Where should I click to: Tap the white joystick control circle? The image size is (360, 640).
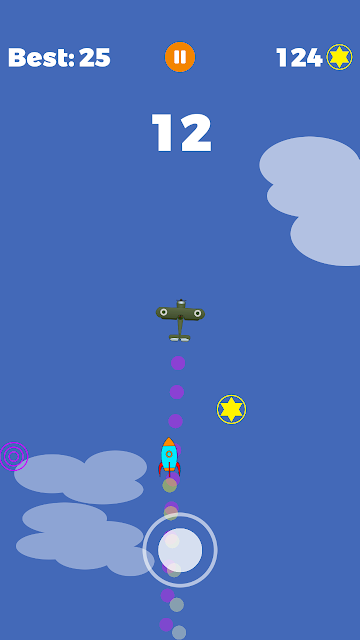coord(180,550)
